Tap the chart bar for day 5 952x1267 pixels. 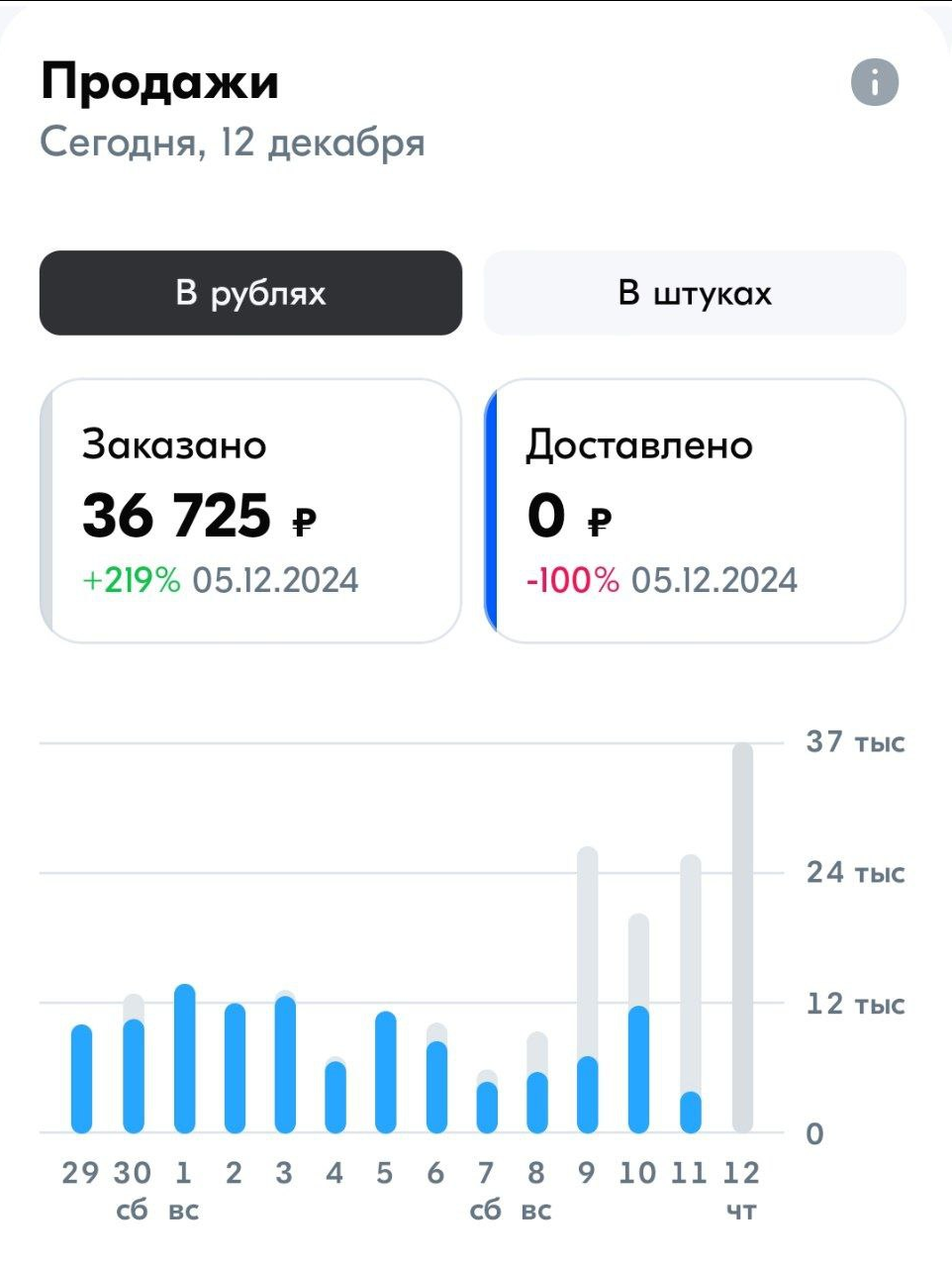386,1072
